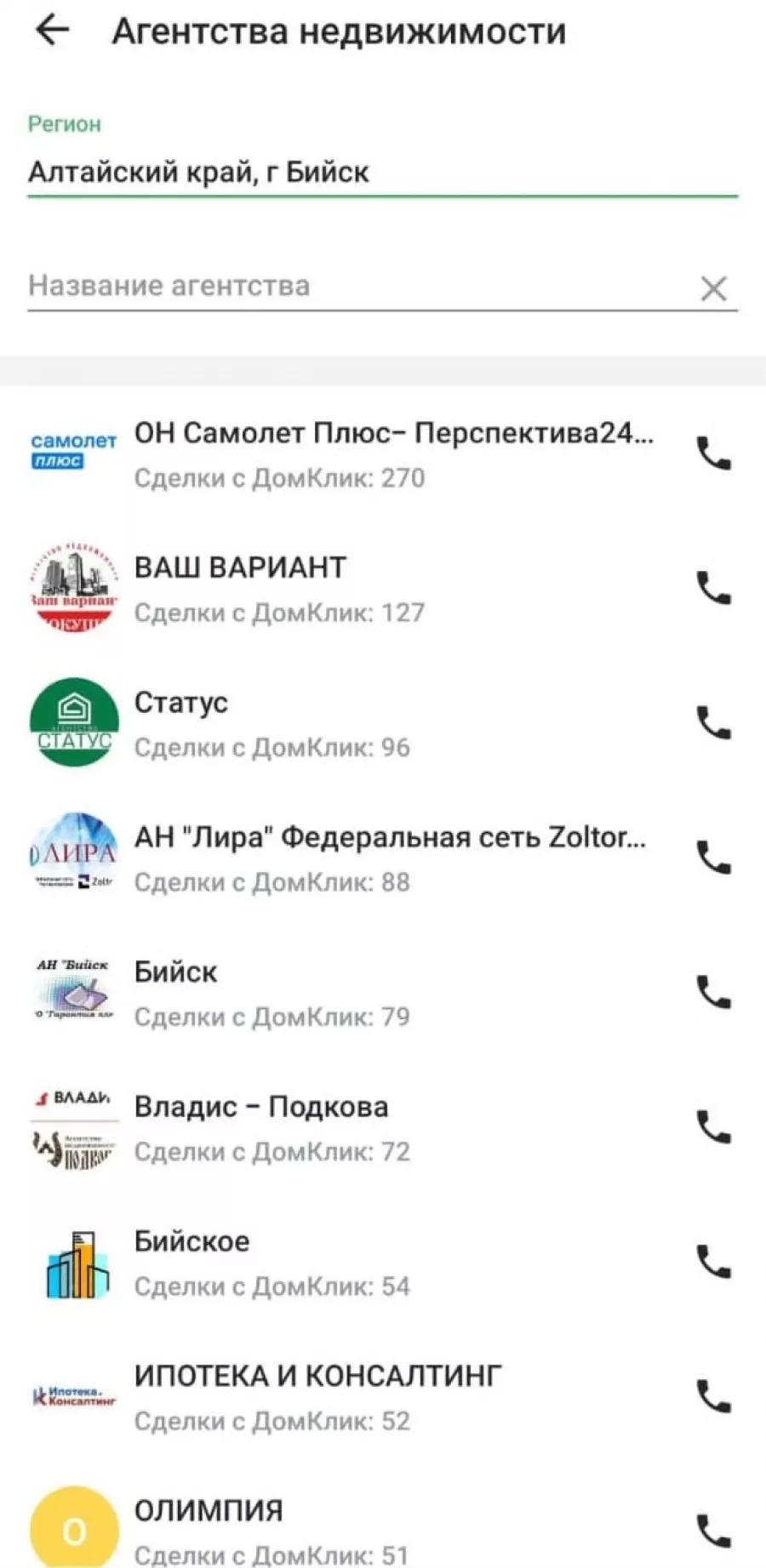Image resolution: width=766 pixels, height=1568 pixels.
Task: Call the Статус agency
Action: pos(713,722)
